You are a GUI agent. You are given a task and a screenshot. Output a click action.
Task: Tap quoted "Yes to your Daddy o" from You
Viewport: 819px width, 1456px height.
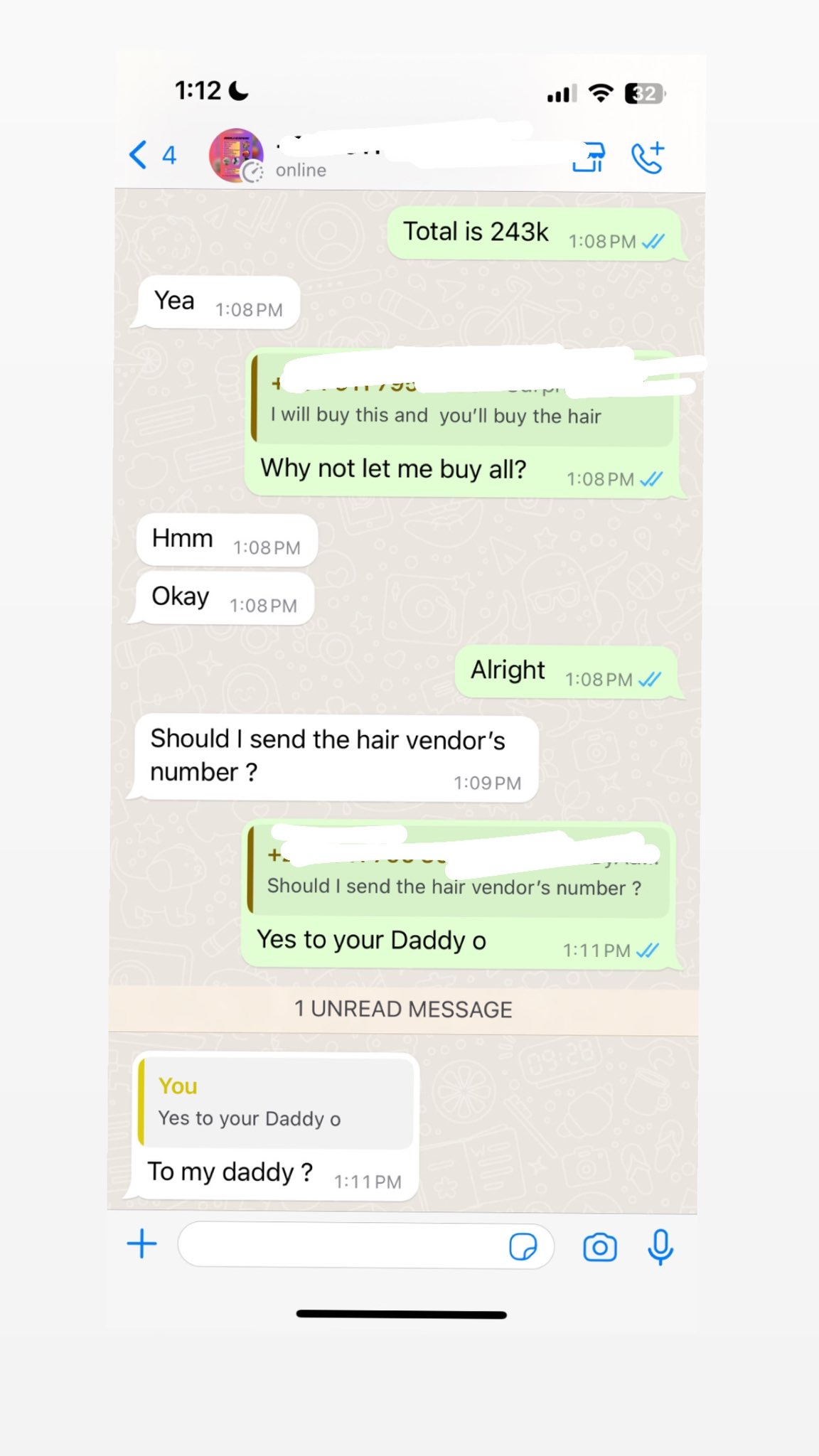click(276, 1103)
